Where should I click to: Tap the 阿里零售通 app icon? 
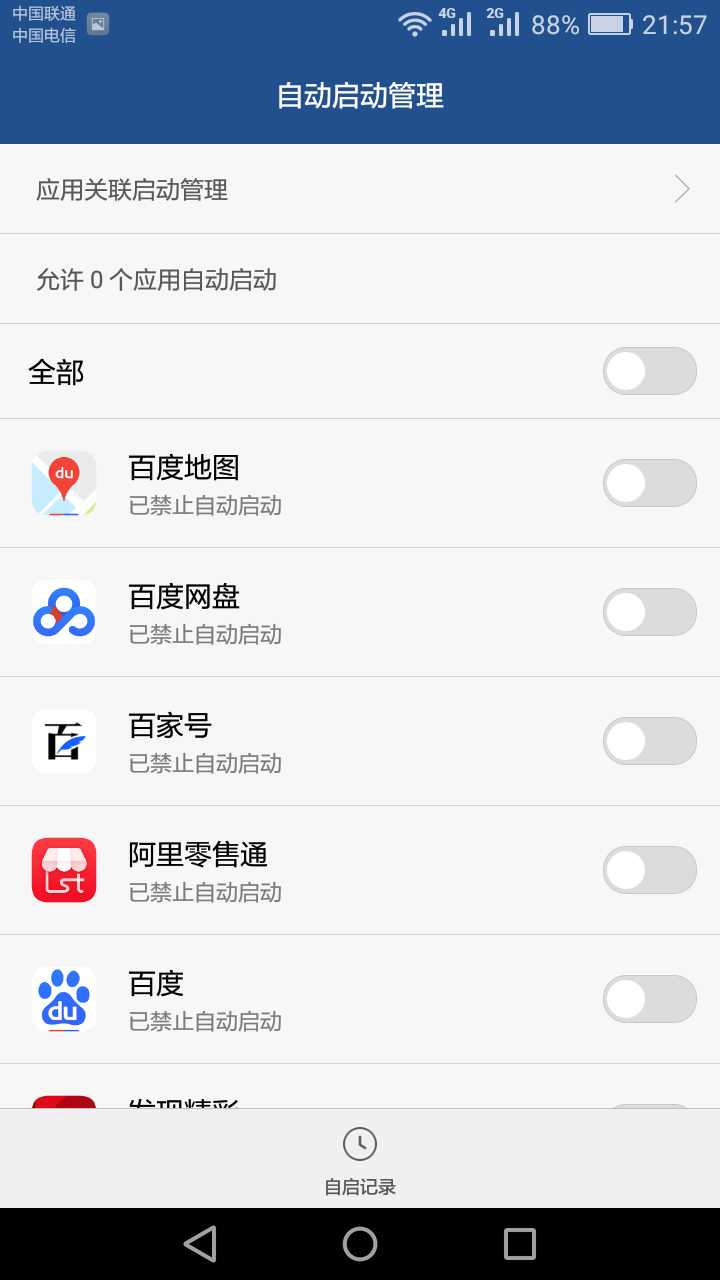point(64,870)
